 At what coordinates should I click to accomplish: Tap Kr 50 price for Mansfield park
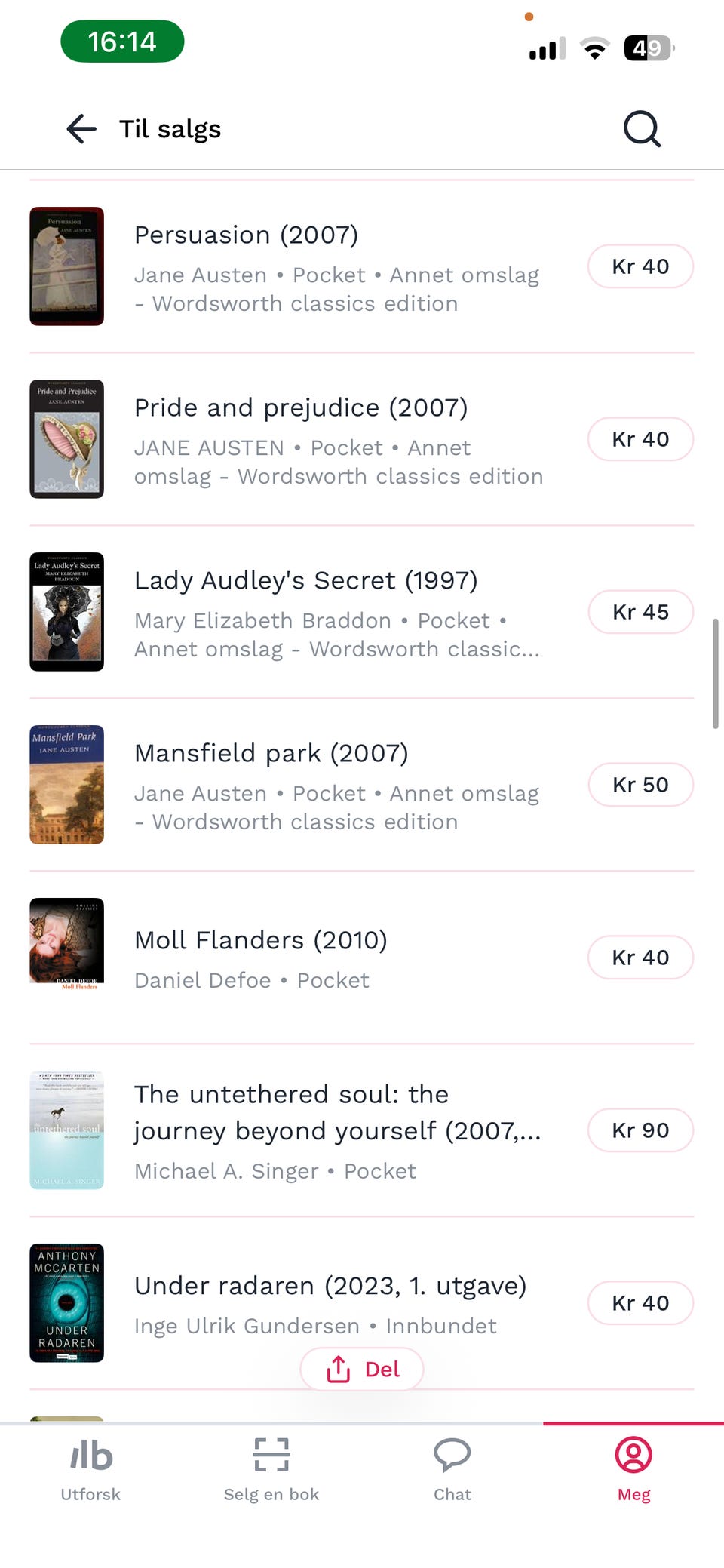coord(640,785)
